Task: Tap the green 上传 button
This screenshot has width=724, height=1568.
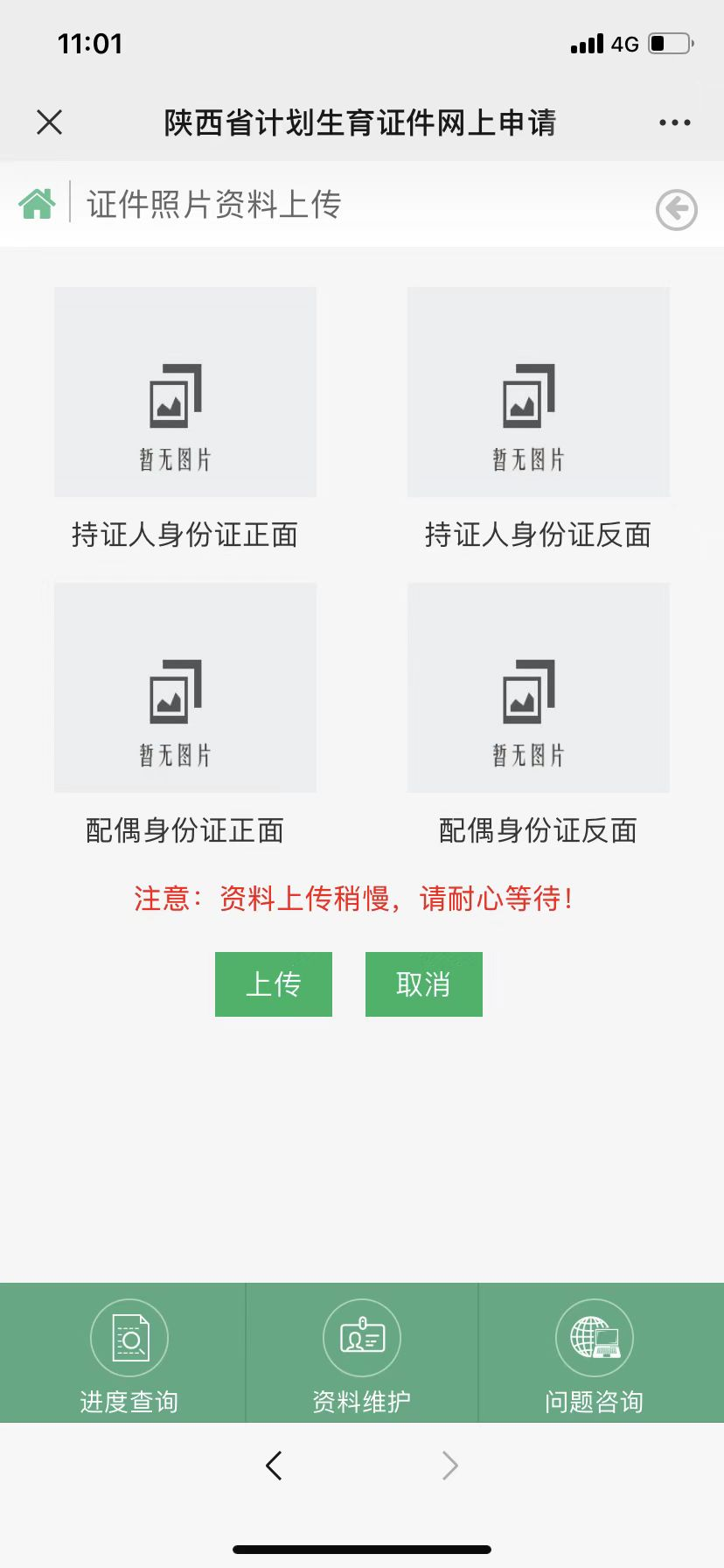Action: click(x=274, y=984)
